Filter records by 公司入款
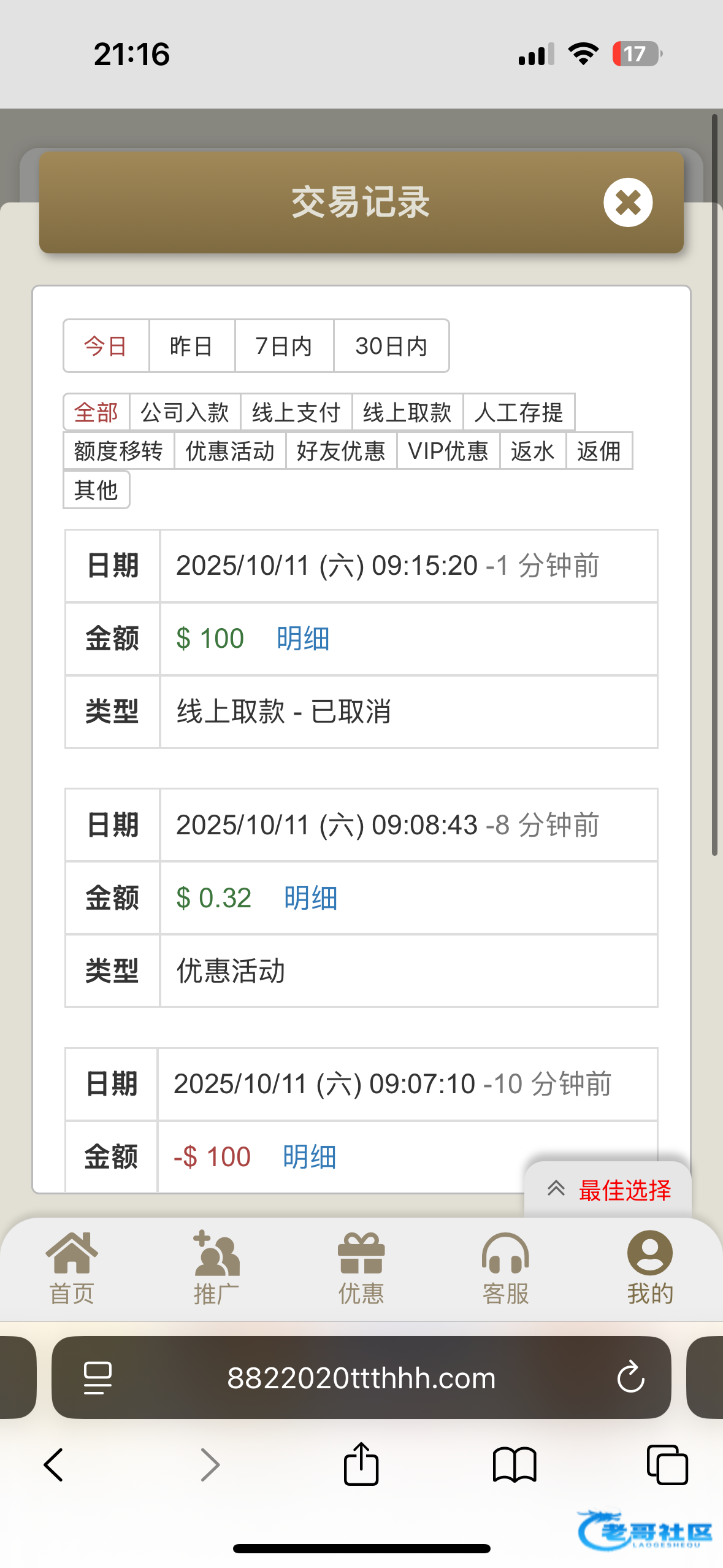Screen dimensions: 723x1568 (185, 412)
